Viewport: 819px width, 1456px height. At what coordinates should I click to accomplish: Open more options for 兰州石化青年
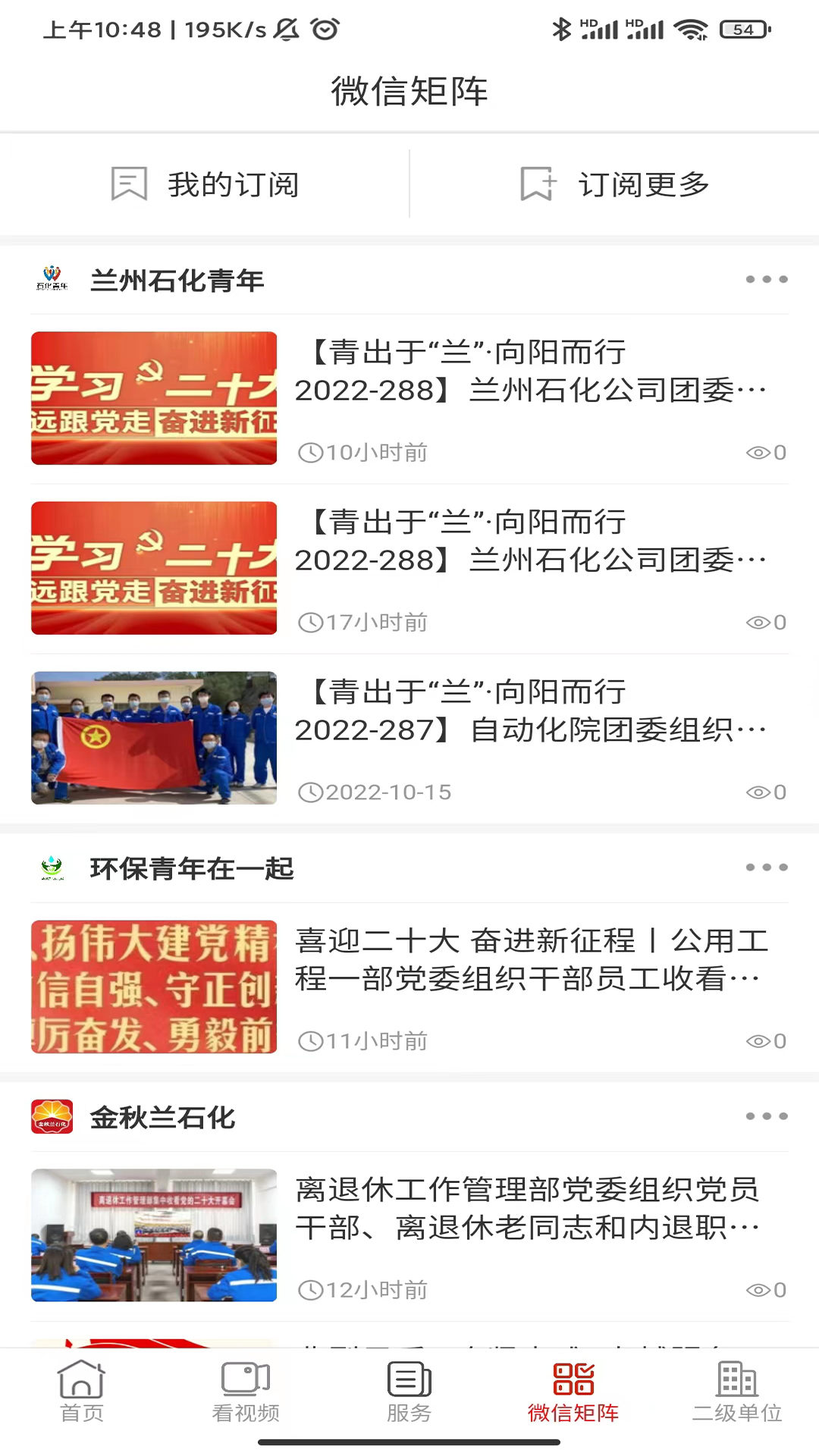(x=766, y=280)
